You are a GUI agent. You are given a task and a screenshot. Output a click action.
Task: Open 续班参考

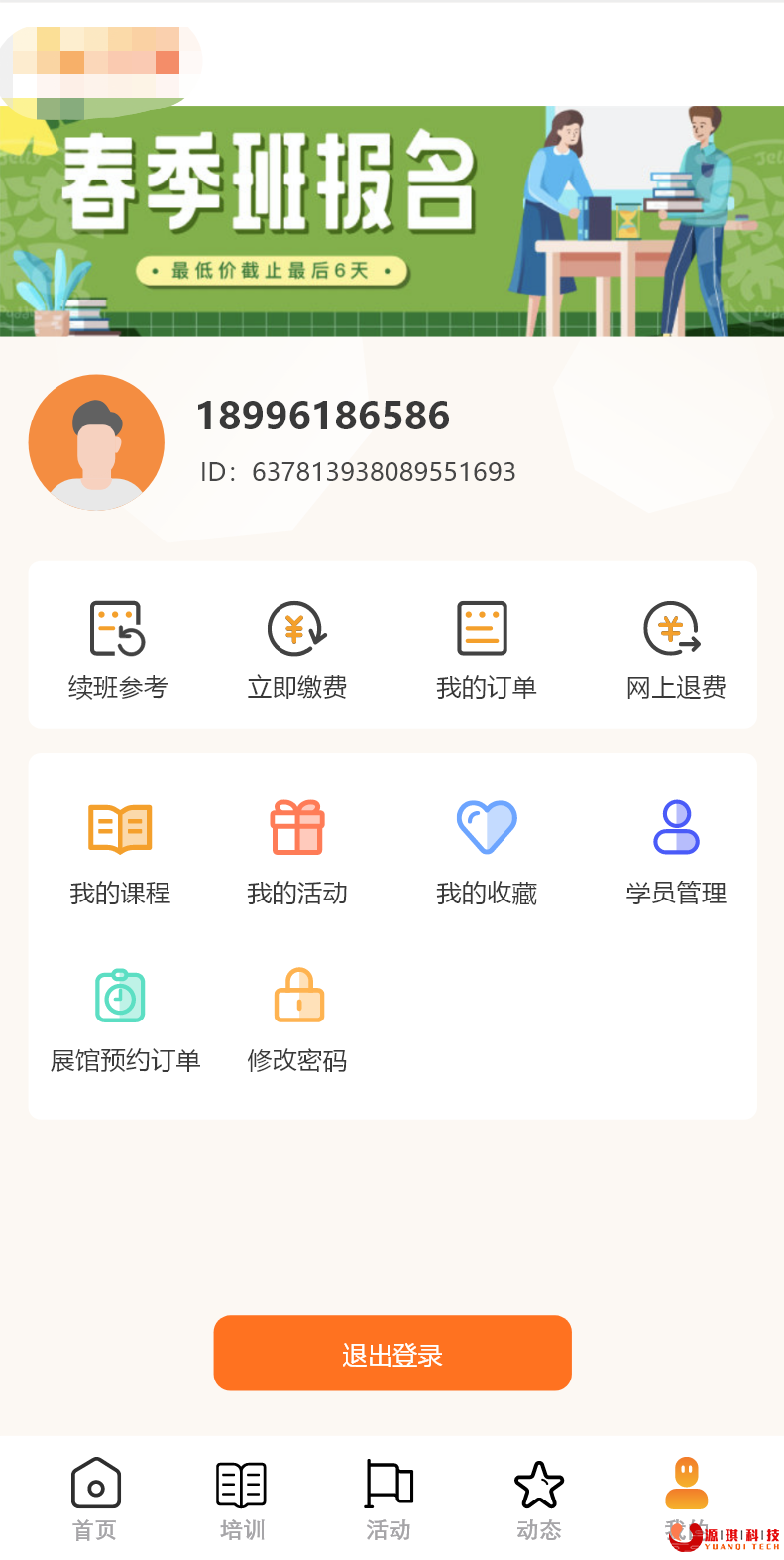point(118,649)
